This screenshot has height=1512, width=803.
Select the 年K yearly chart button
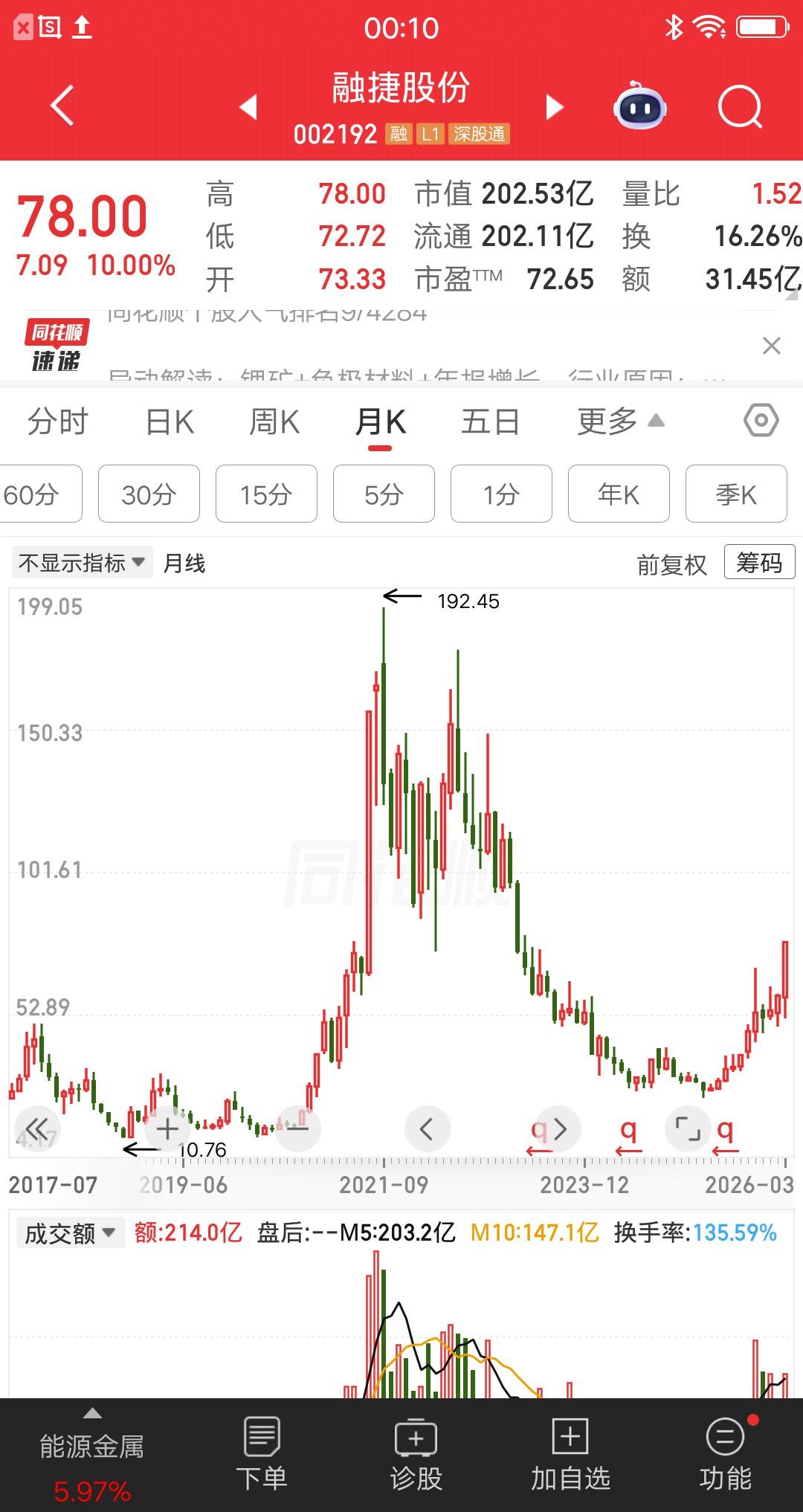click(x=619, y=494)
